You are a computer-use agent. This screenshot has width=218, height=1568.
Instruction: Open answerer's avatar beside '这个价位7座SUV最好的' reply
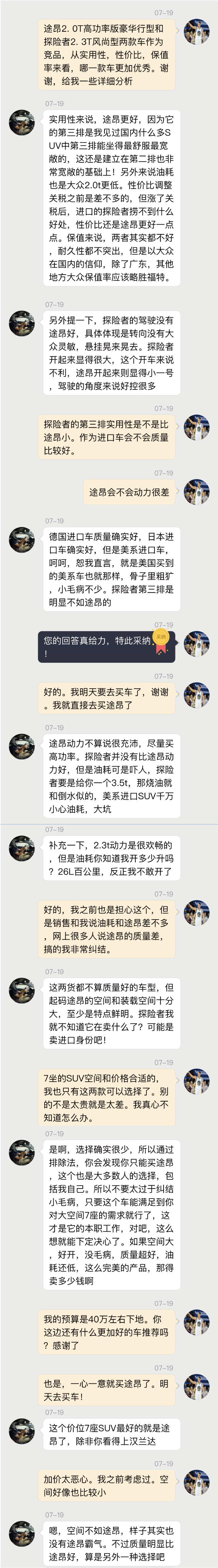click(22, 1431)
